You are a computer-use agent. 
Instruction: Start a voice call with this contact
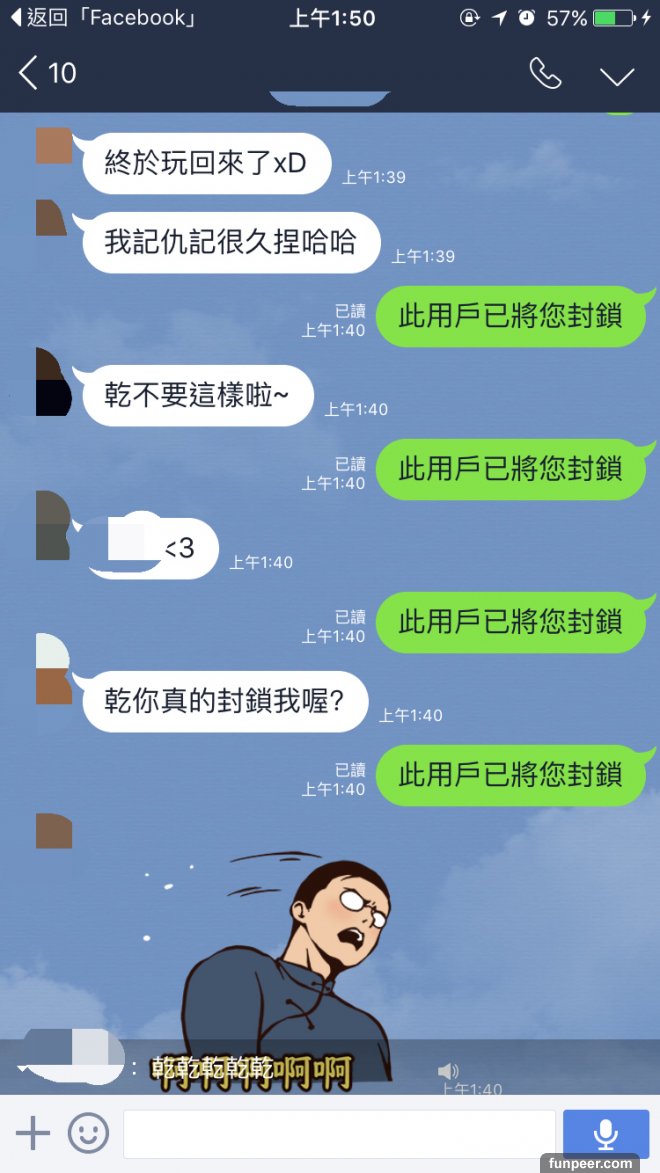pyautogui.click(x=545, y=73)
